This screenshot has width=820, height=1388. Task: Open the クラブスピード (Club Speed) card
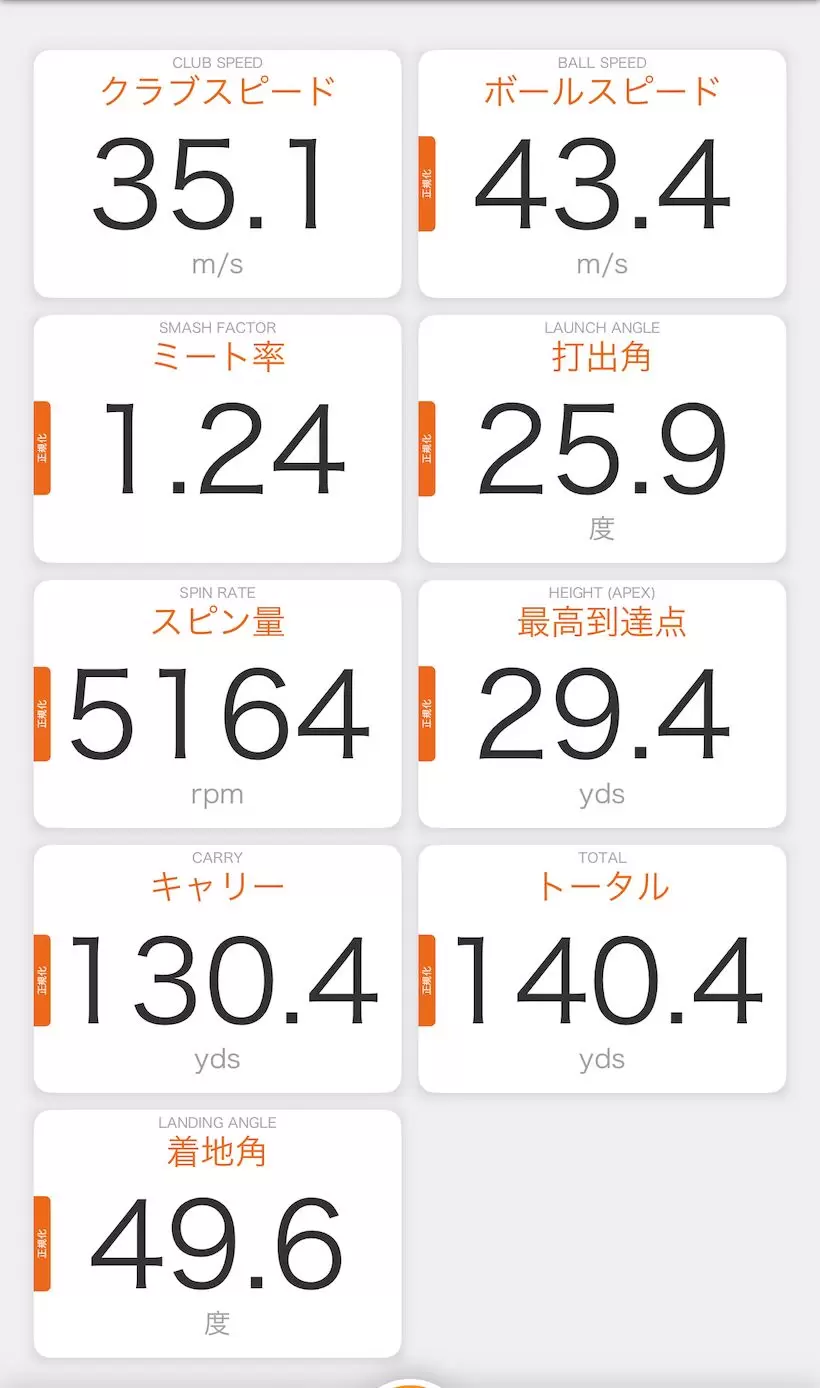pos(217,173)
